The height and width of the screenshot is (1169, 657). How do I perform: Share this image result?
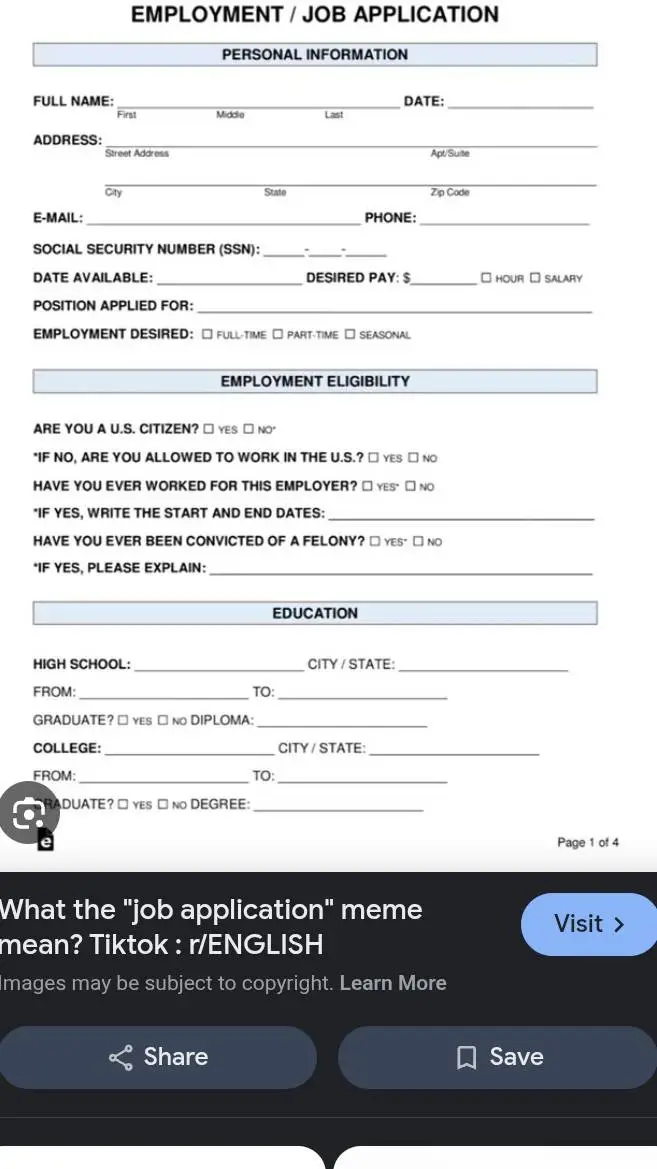coord(159,1057)
